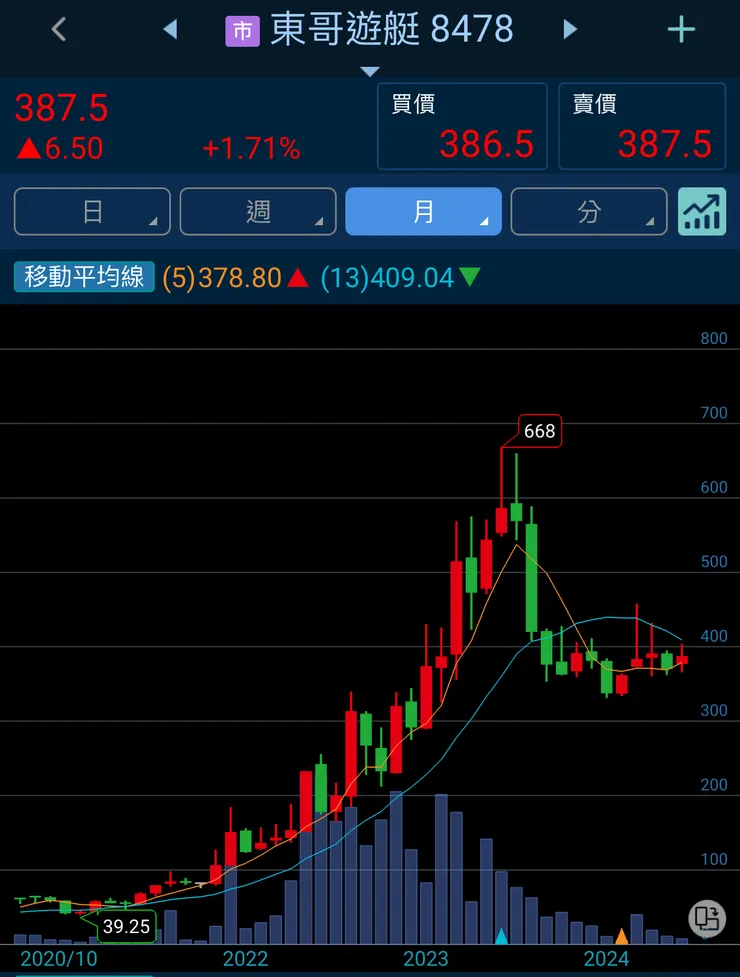Add stock with the plus icon
The height and width of the screenshot is (977, 740).
pyautogui.click(x=681, y=30)
